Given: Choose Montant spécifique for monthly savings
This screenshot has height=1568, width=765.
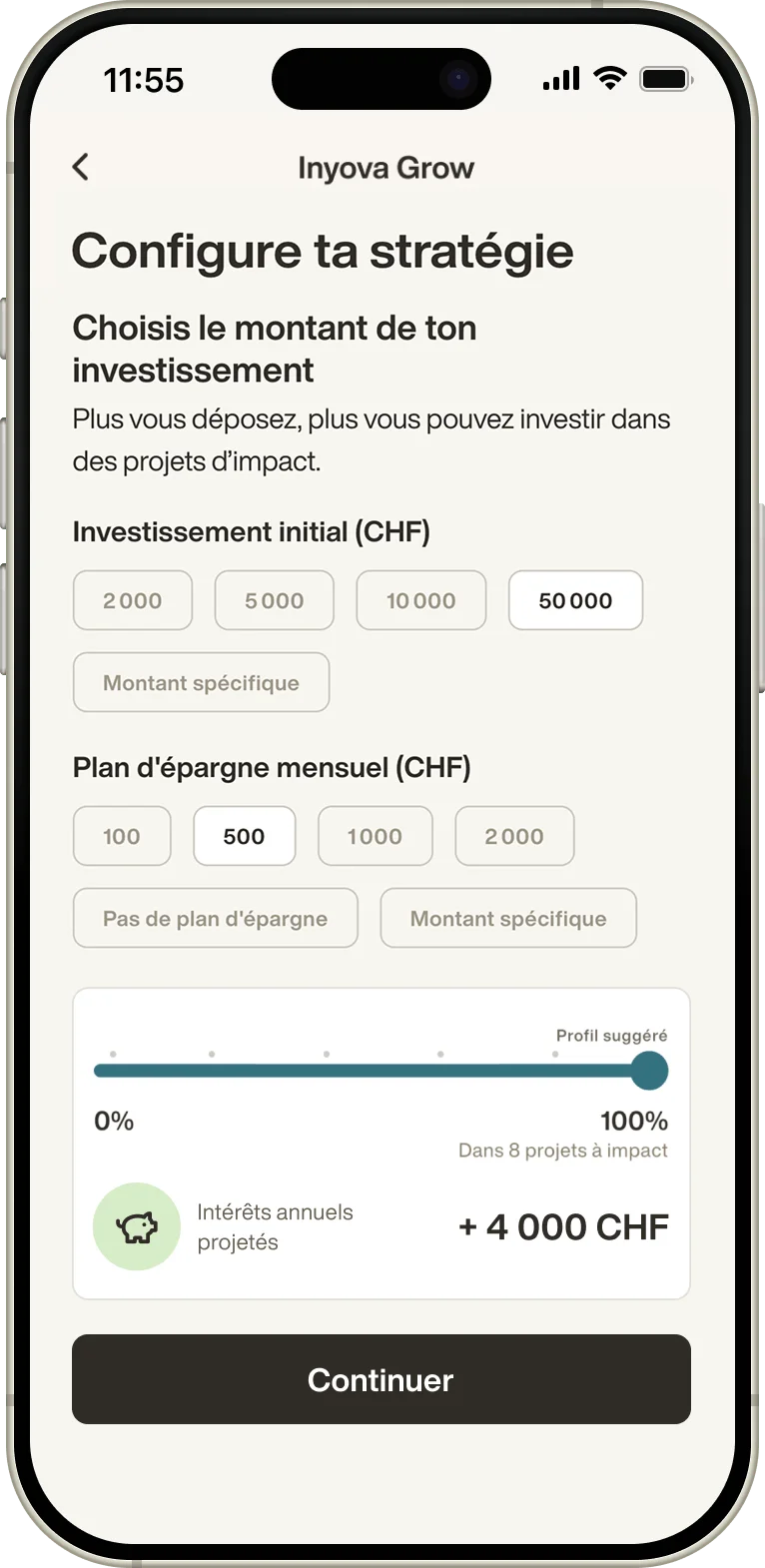Looking at the screenshot, I should 508,918.
